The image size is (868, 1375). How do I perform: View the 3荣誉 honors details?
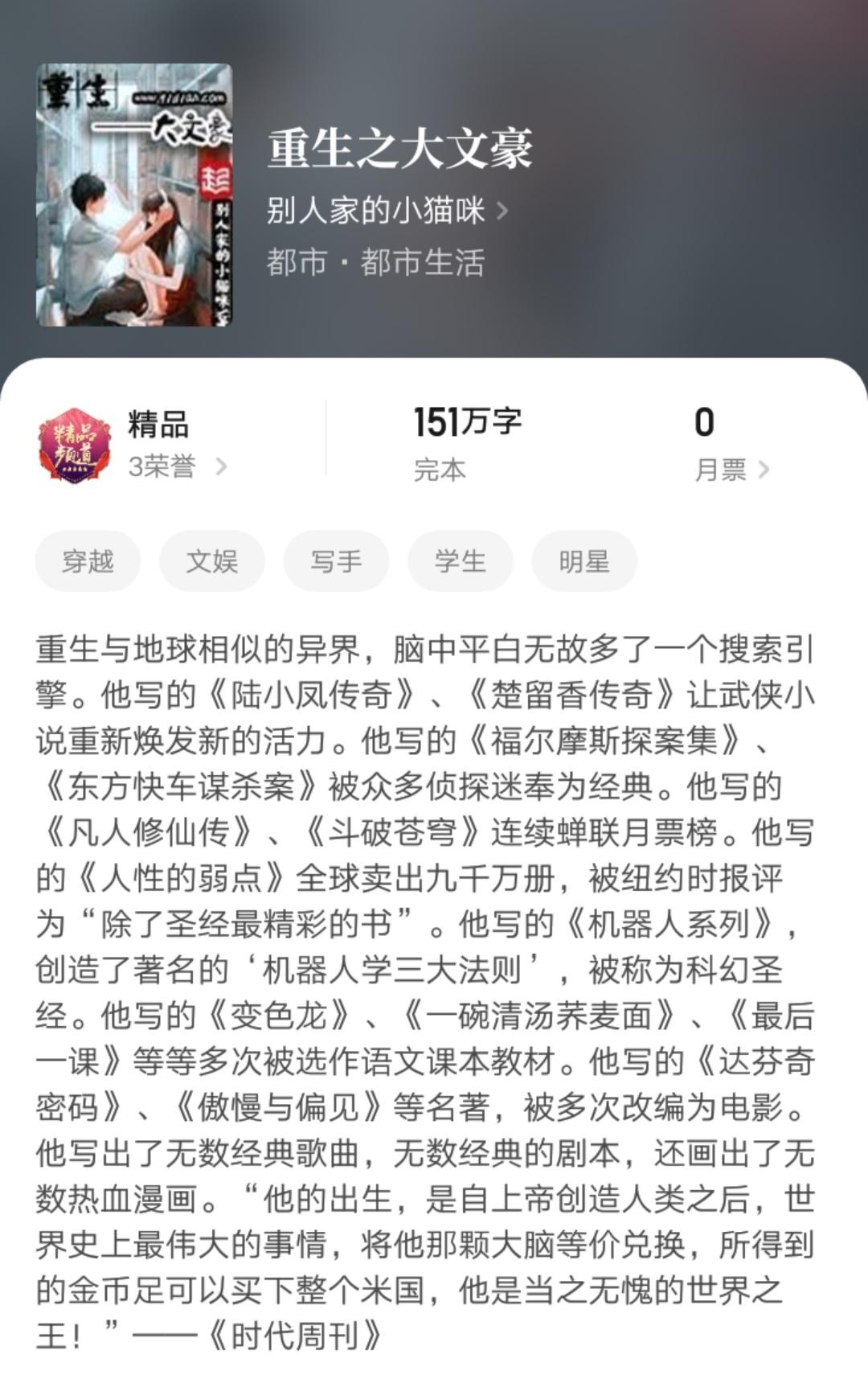pos(177,466)
